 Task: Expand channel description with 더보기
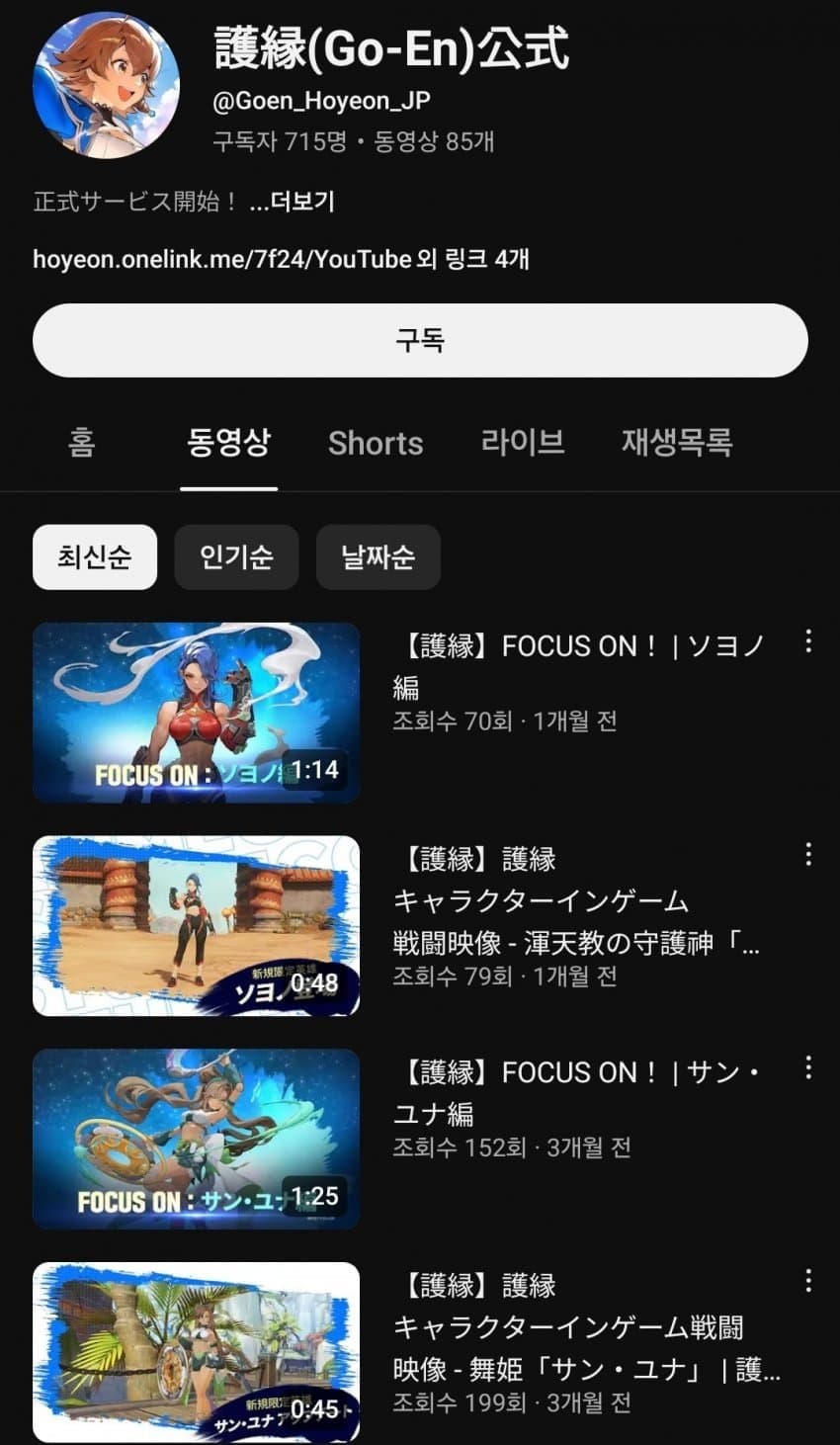293,202
